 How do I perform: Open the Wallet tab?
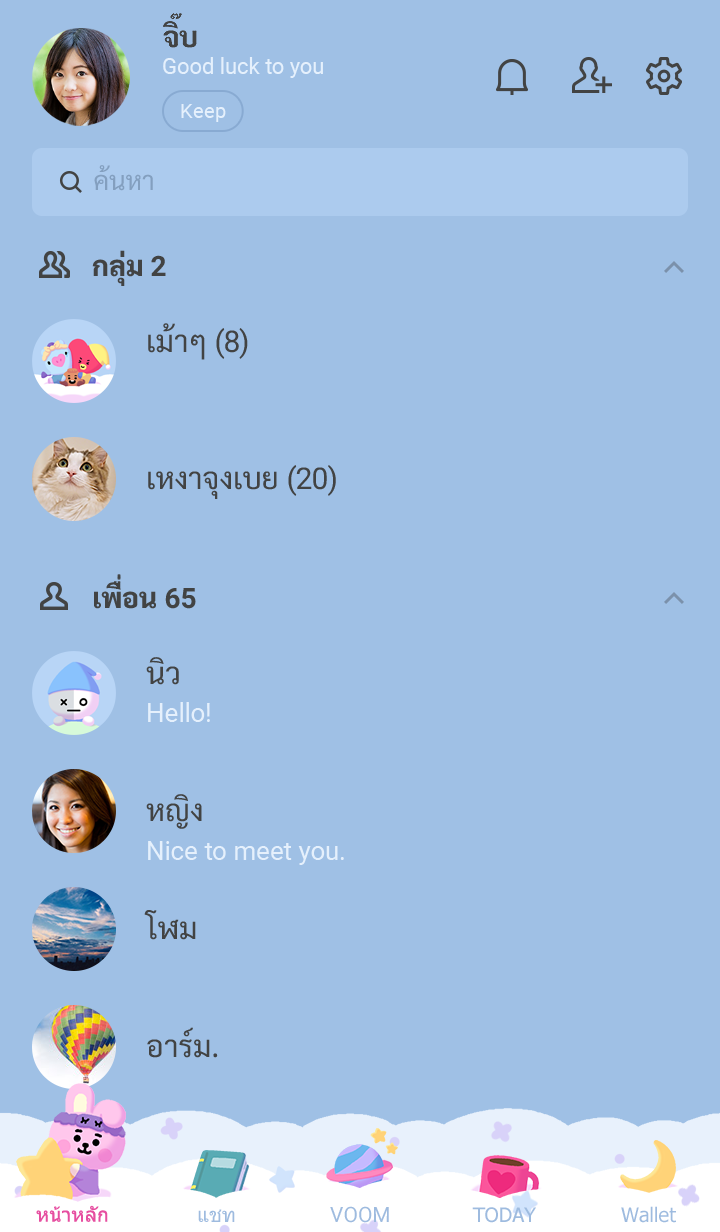click(x=648, y=1188)
